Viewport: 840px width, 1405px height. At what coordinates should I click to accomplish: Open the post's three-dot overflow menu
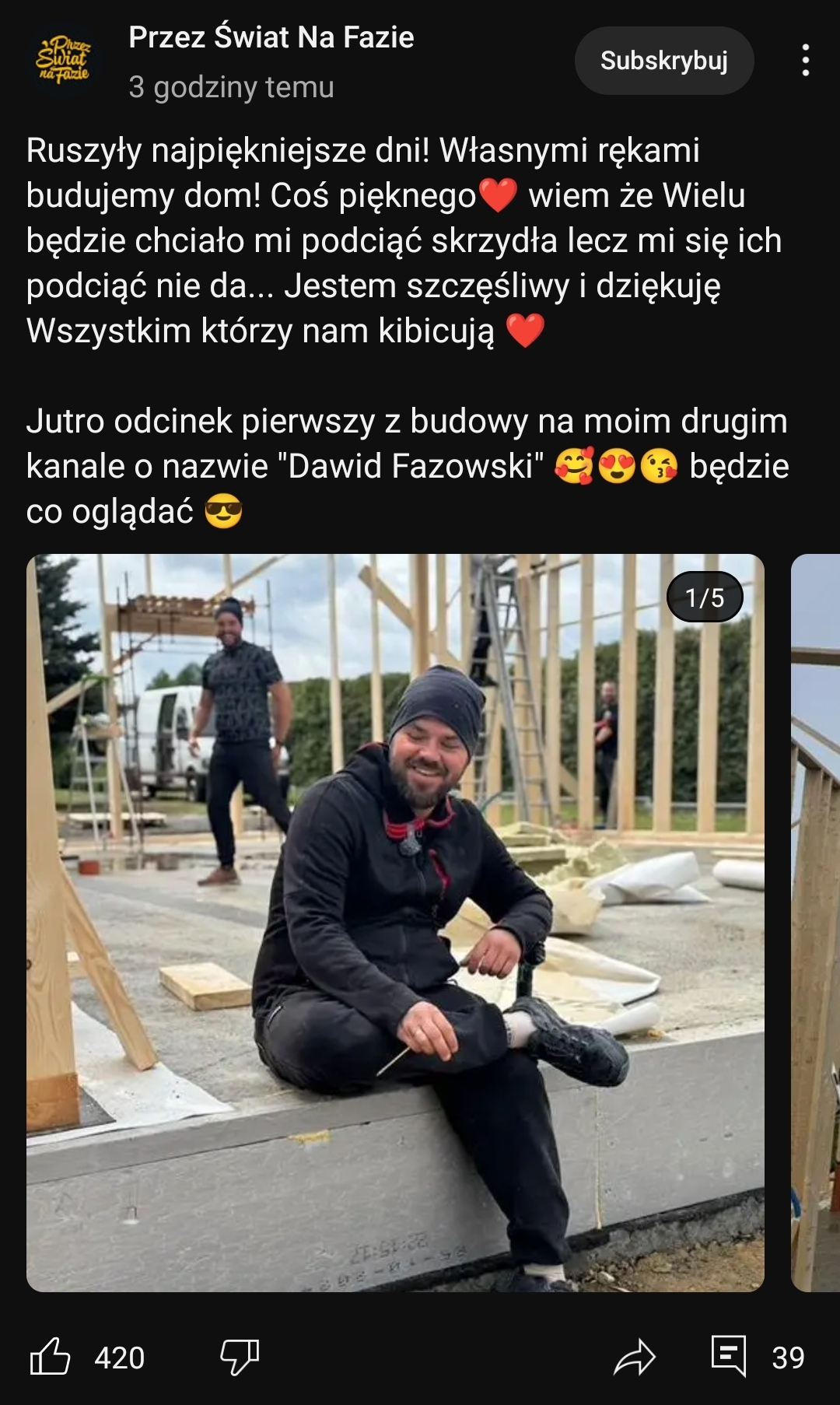[805, 61]
